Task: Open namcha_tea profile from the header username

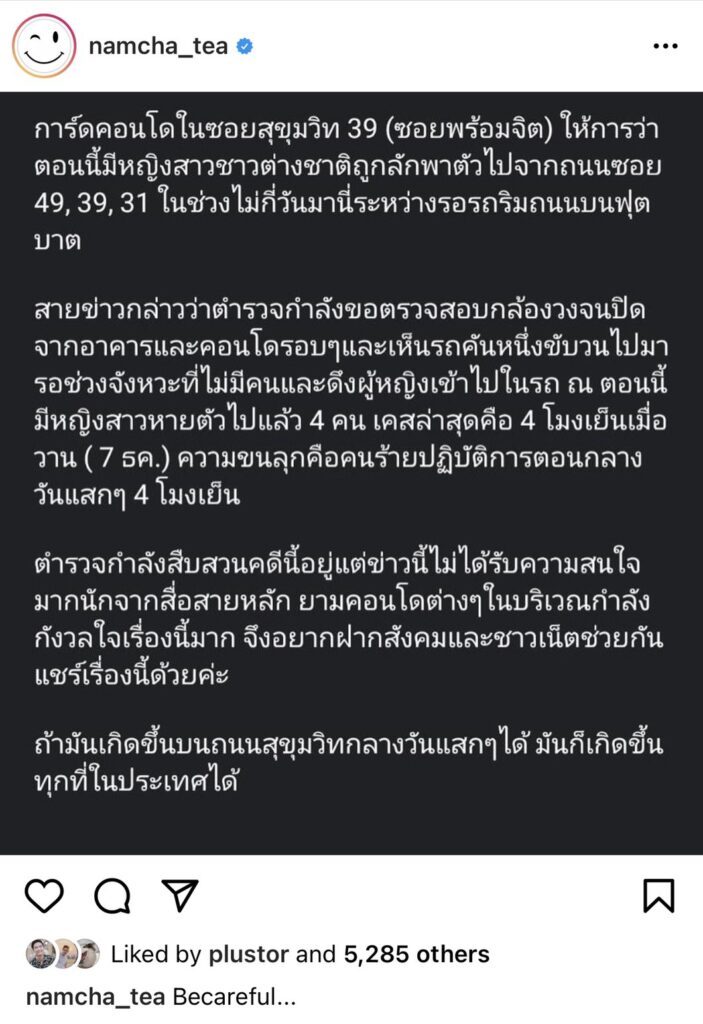Action: [159, 46]
